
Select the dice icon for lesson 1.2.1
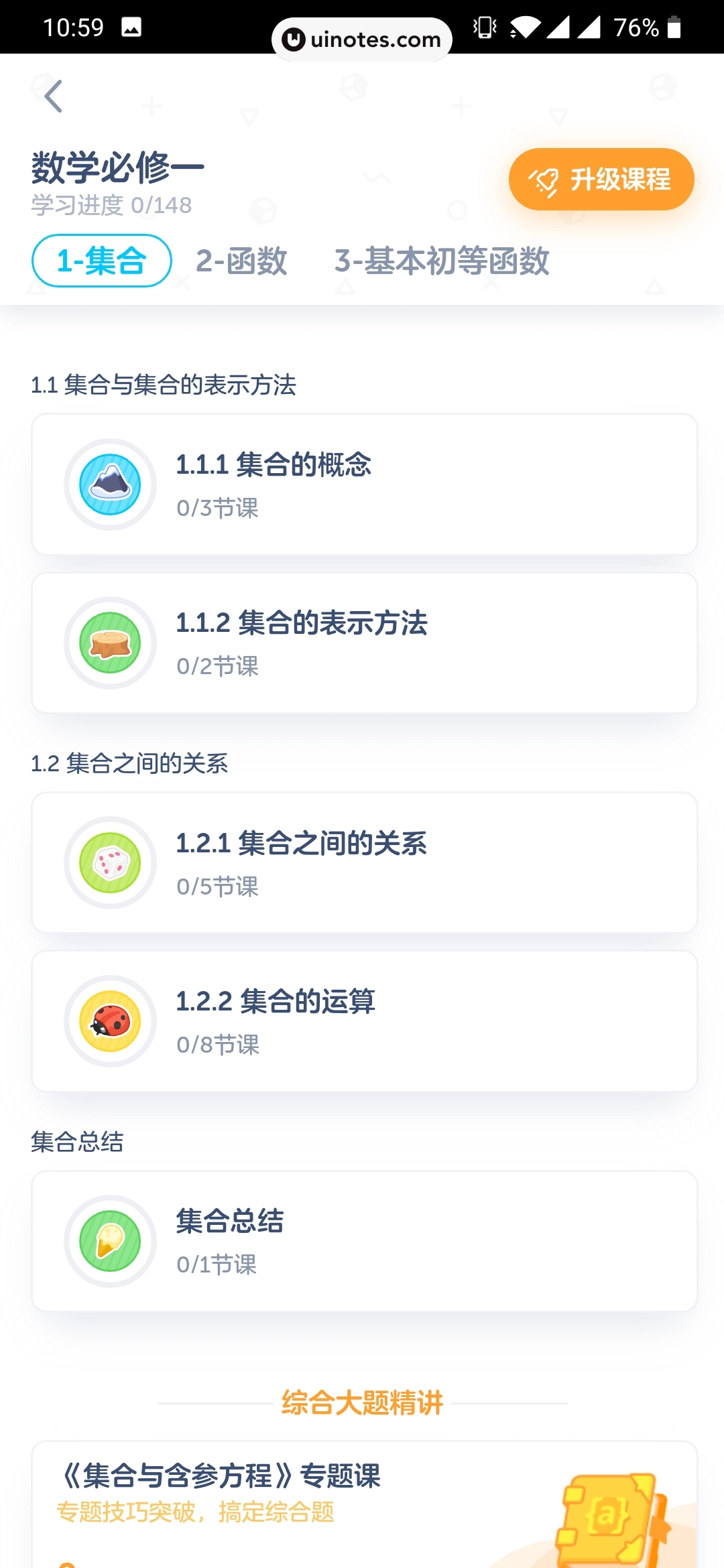click(x=111, y=863)
